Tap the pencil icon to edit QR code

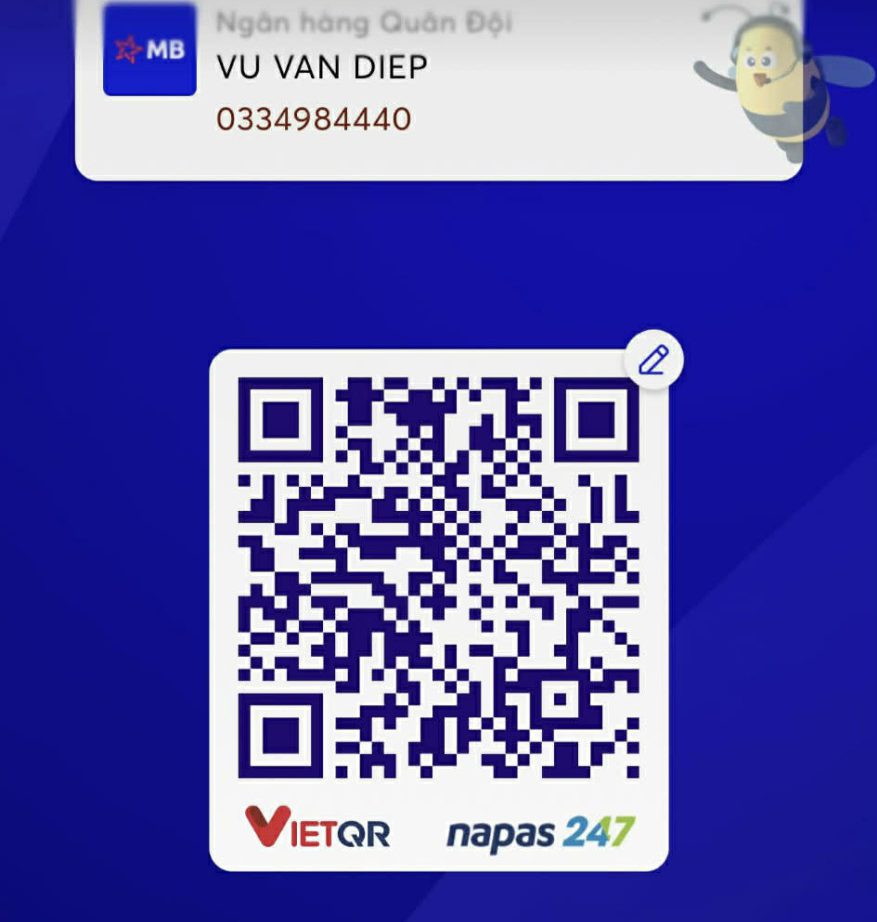(653, 360)
